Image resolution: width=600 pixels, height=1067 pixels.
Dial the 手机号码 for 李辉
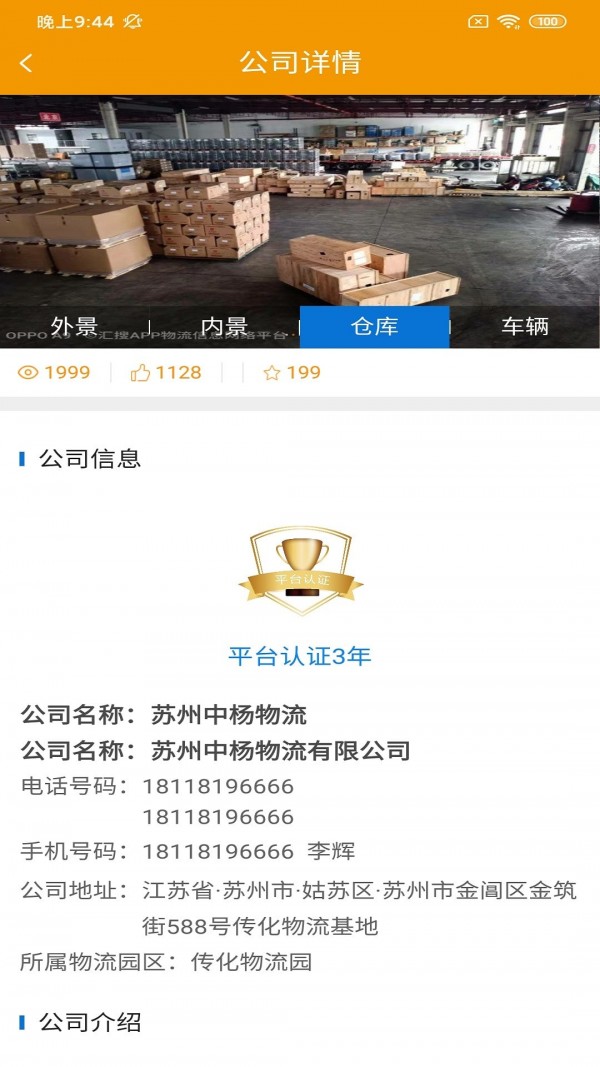pos(218,852)
